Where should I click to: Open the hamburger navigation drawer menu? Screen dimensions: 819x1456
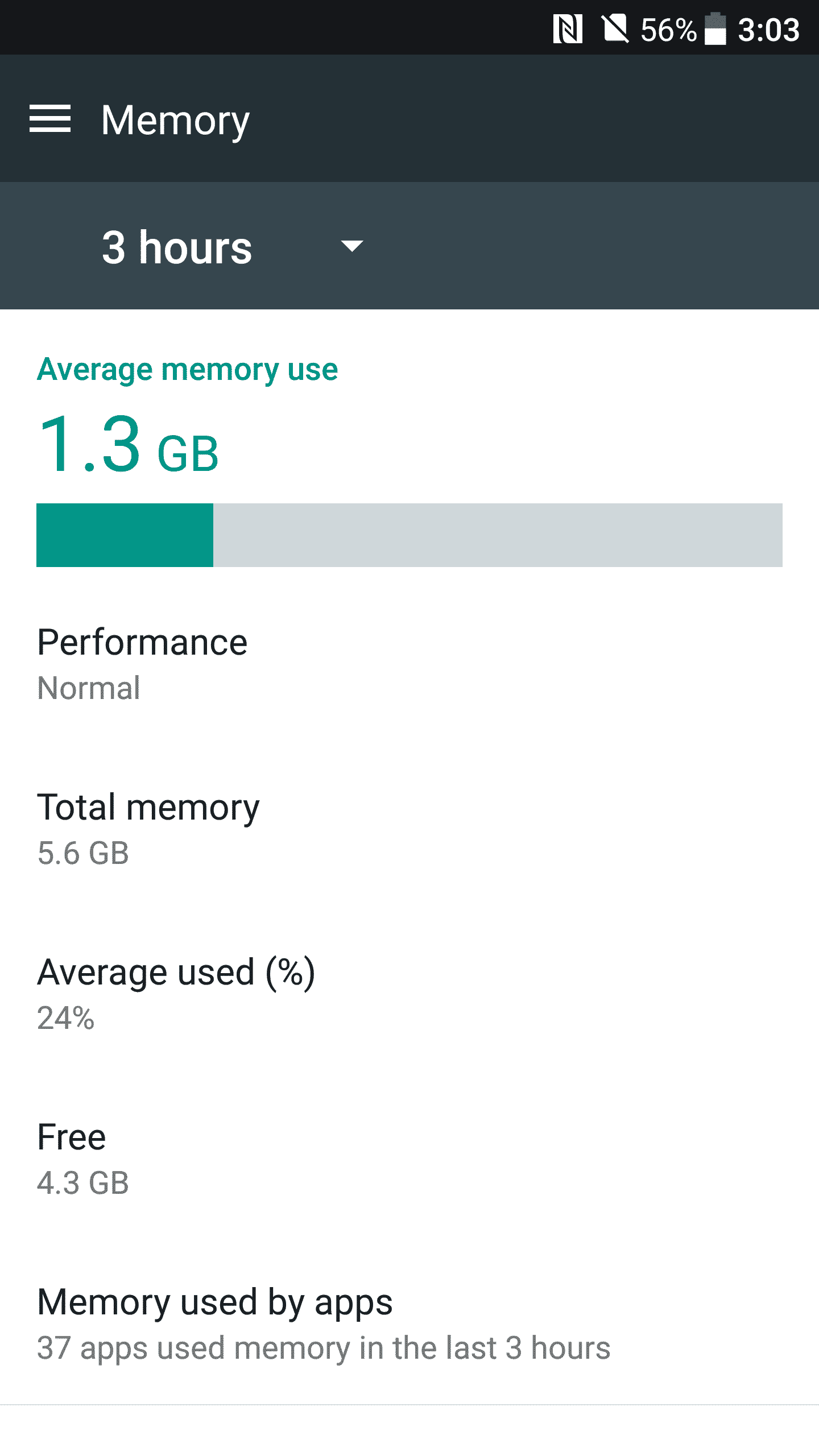coord(50,119)
